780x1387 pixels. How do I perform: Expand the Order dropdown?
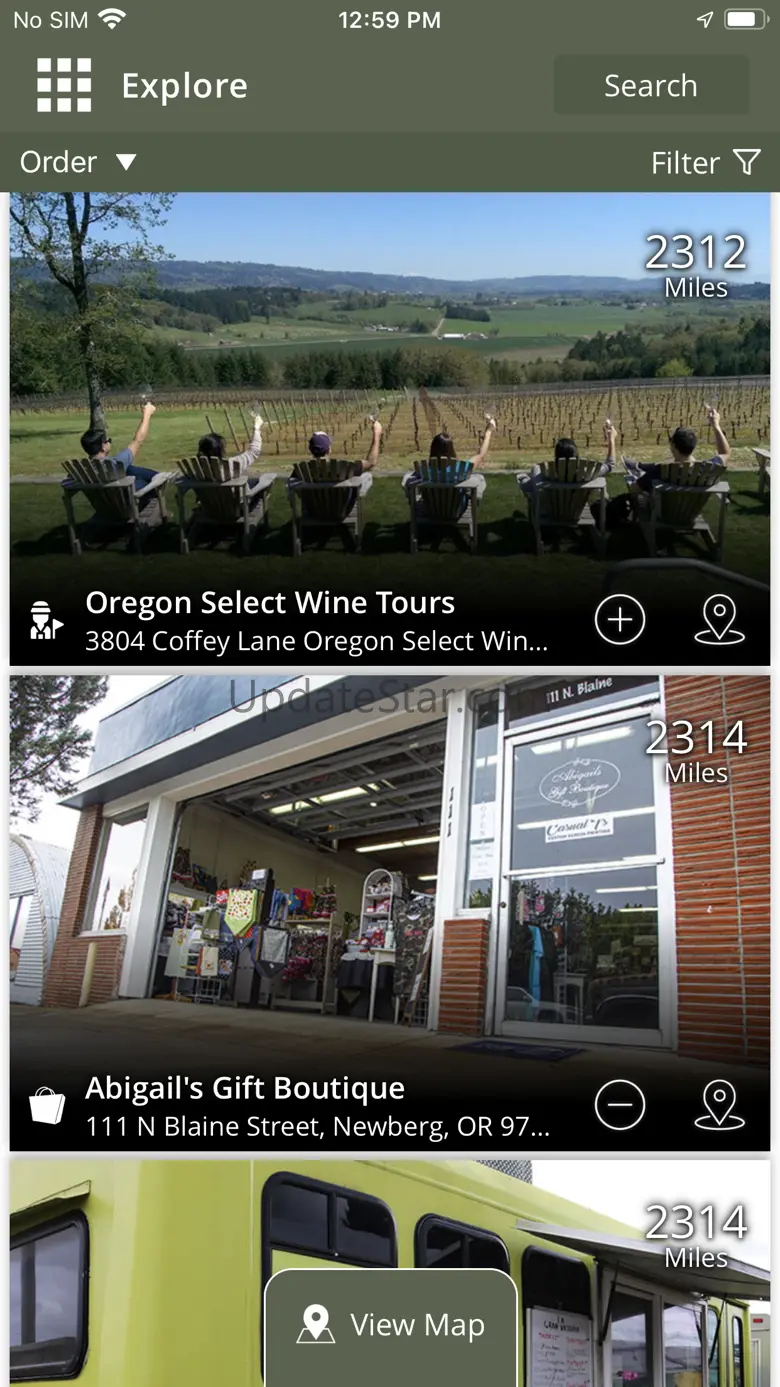pyautogui.click(x=78, y=162)
